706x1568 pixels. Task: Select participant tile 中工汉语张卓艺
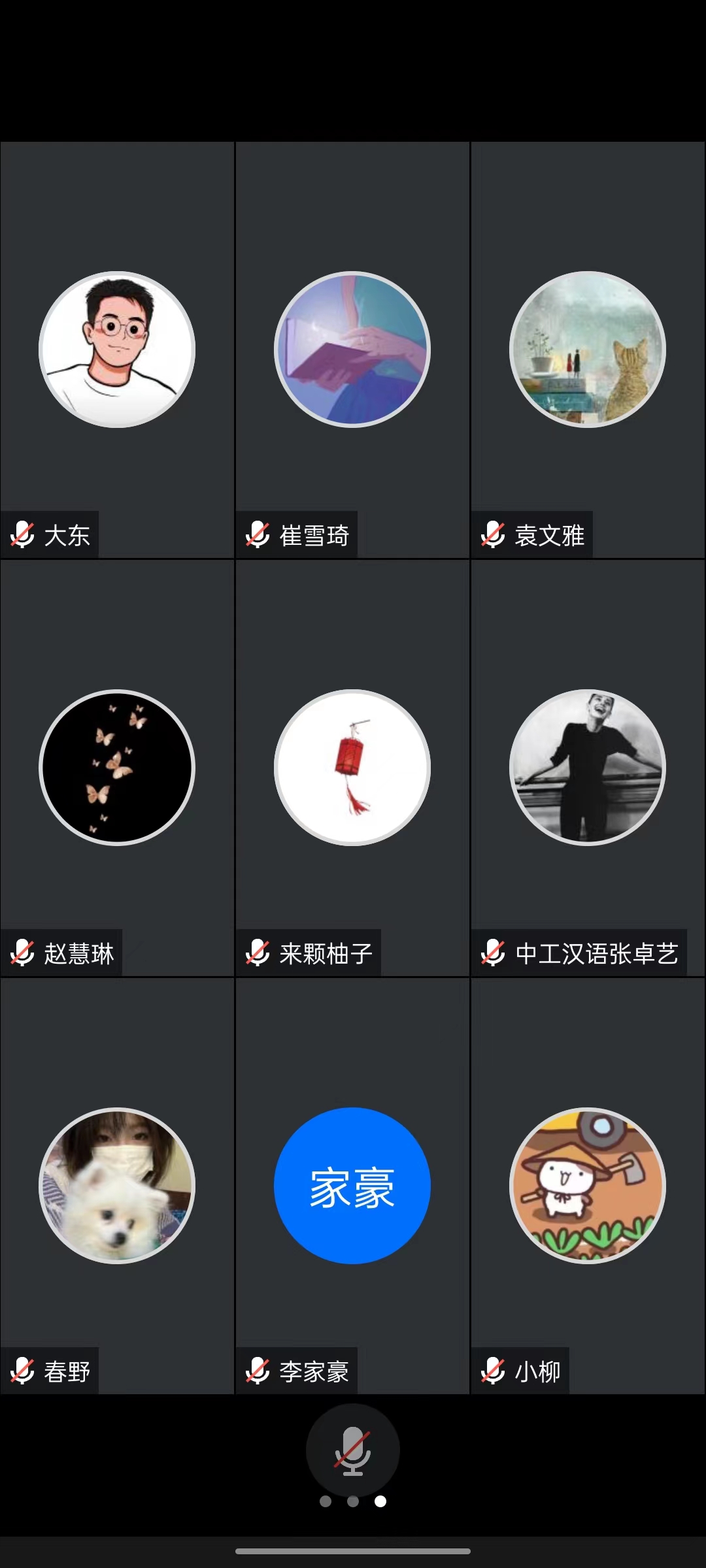588,768
